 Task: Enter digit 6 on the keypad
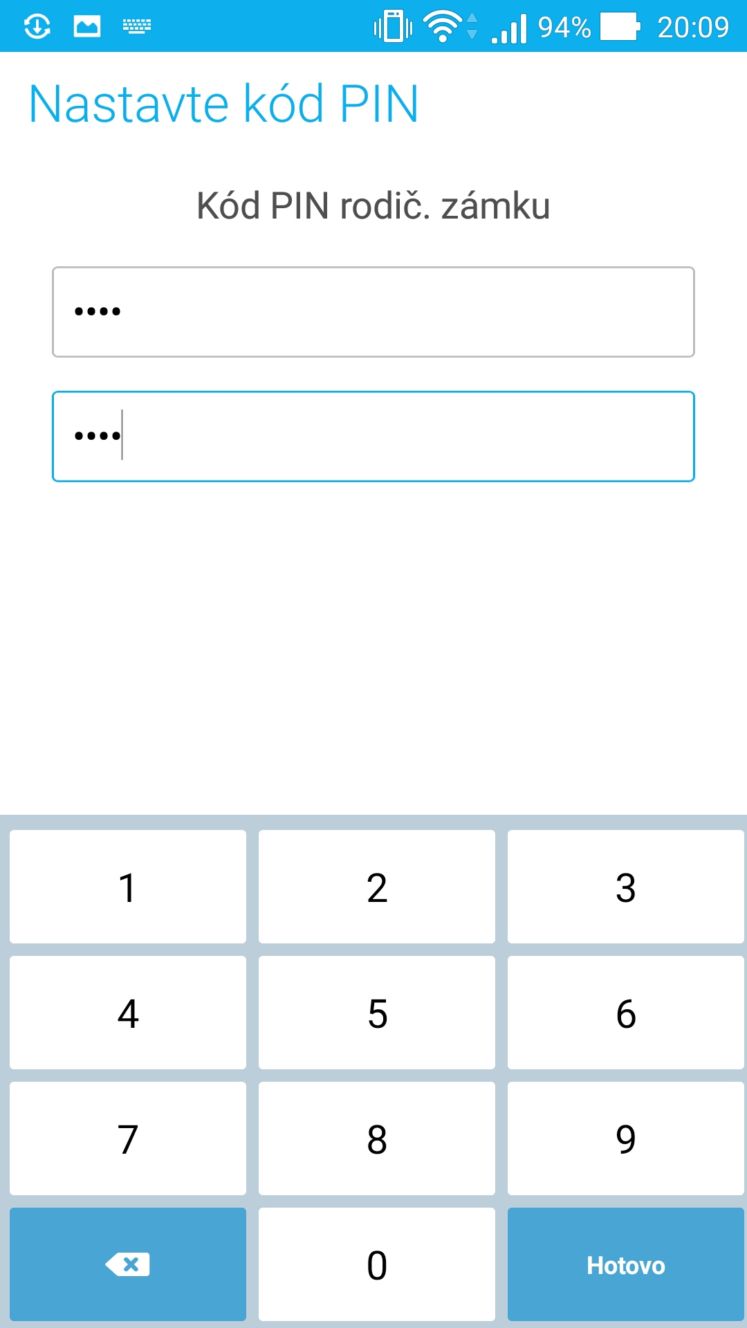click(626, 1013)
